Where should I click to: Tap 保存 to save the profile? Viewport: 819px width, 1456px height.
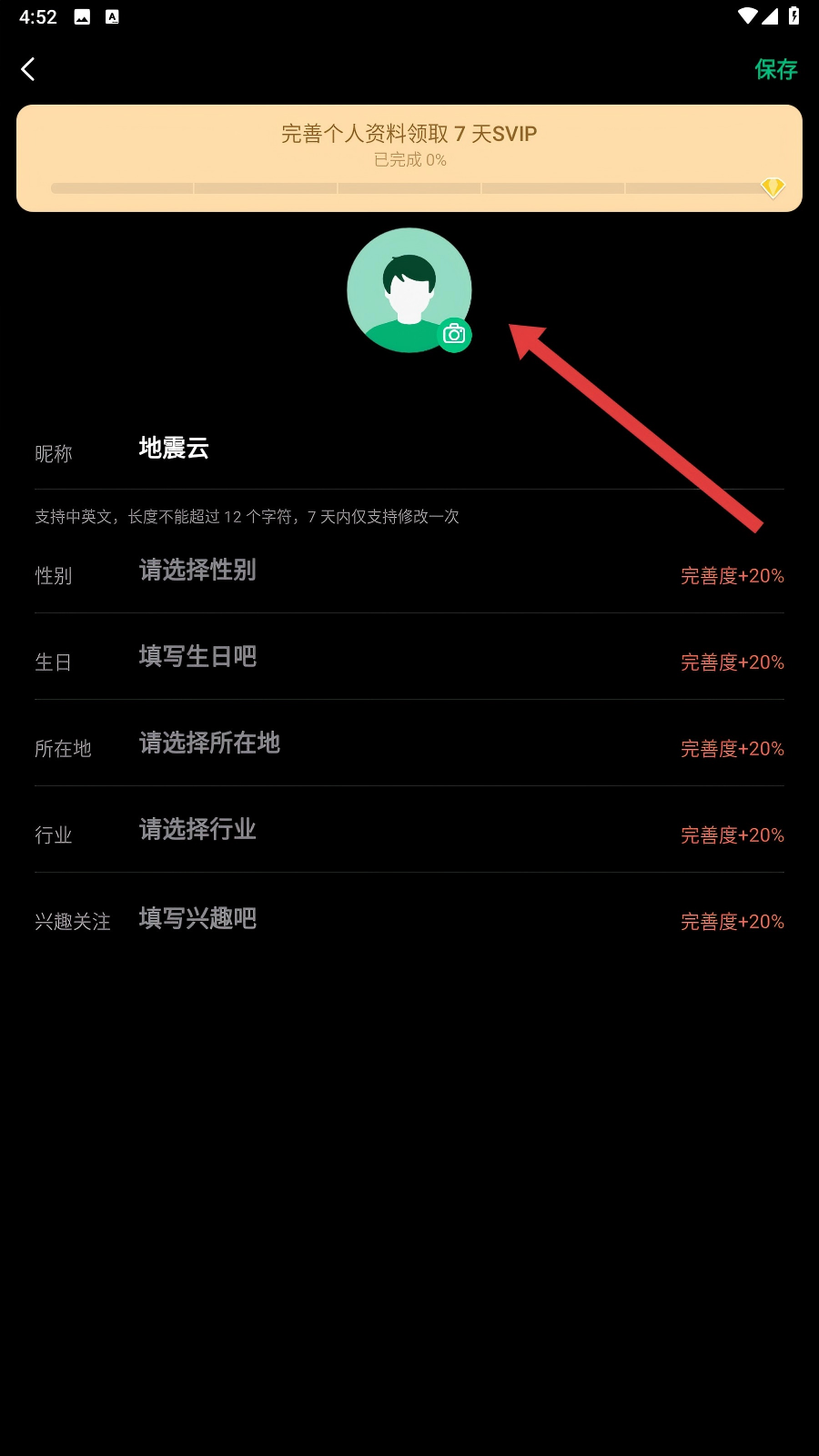coord(775,69)
